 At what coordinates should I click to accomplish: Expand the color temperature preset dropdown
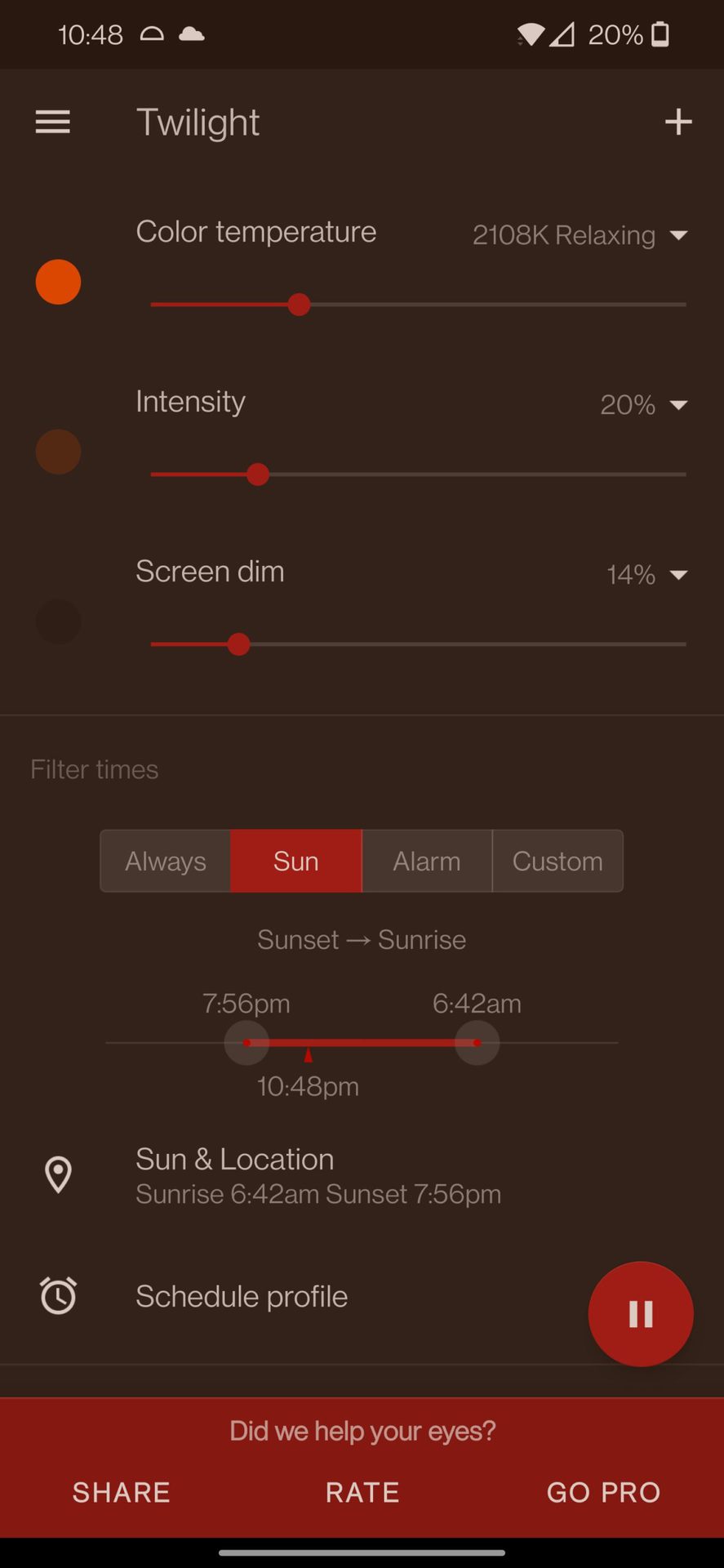pyautogui.click(x=580, y=235)
